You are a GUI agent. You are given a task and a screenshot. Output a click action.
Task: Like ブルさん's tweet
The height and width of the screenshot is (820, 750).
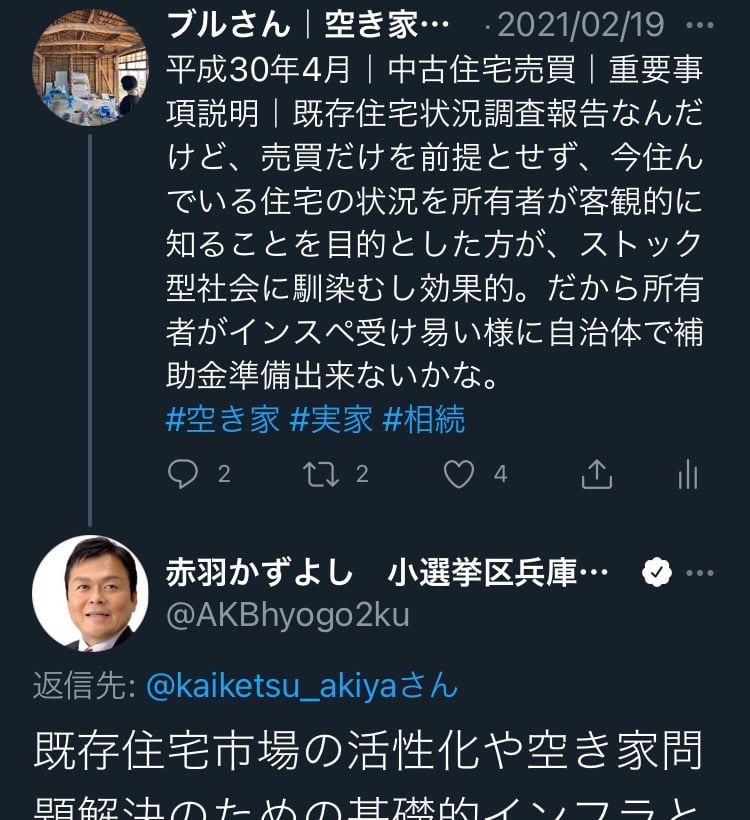459,474
